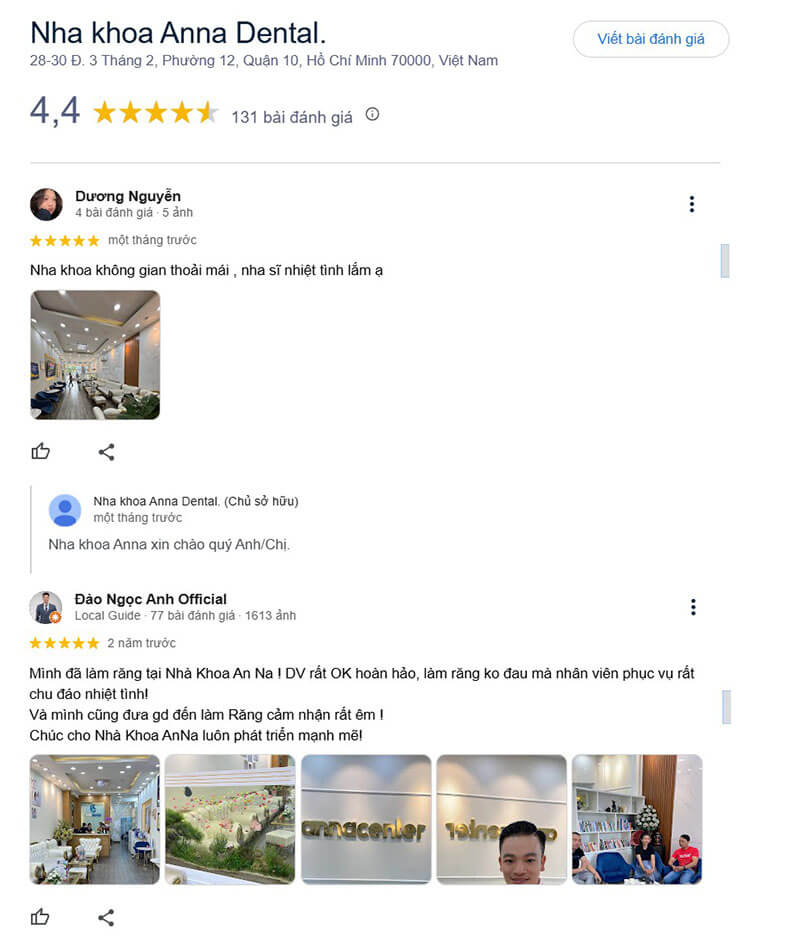Open the cherry blossom decor photo

tap(230, 819)
